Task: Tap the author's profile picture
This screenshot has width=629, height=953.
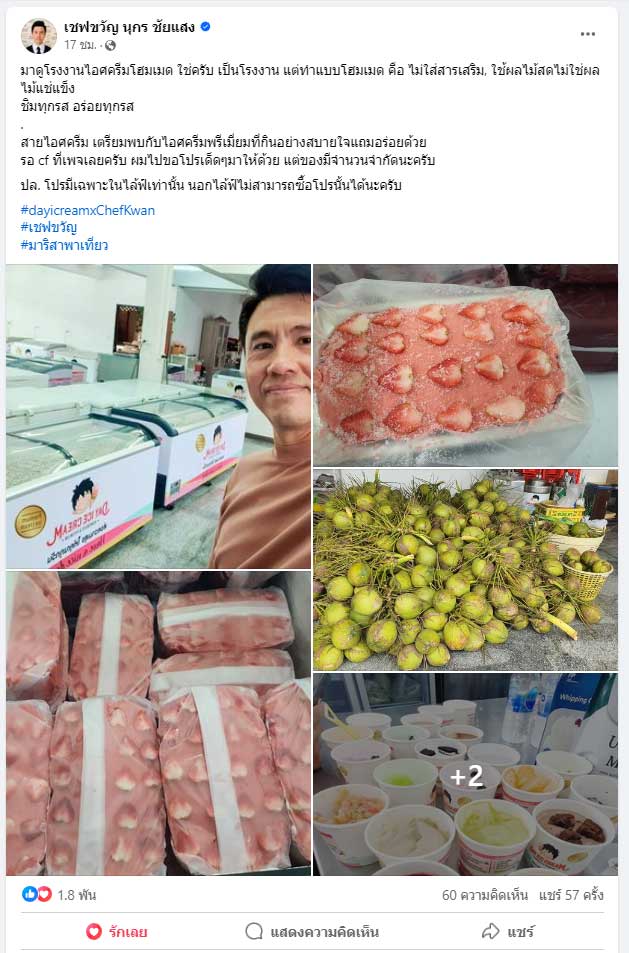Action: 39,36
